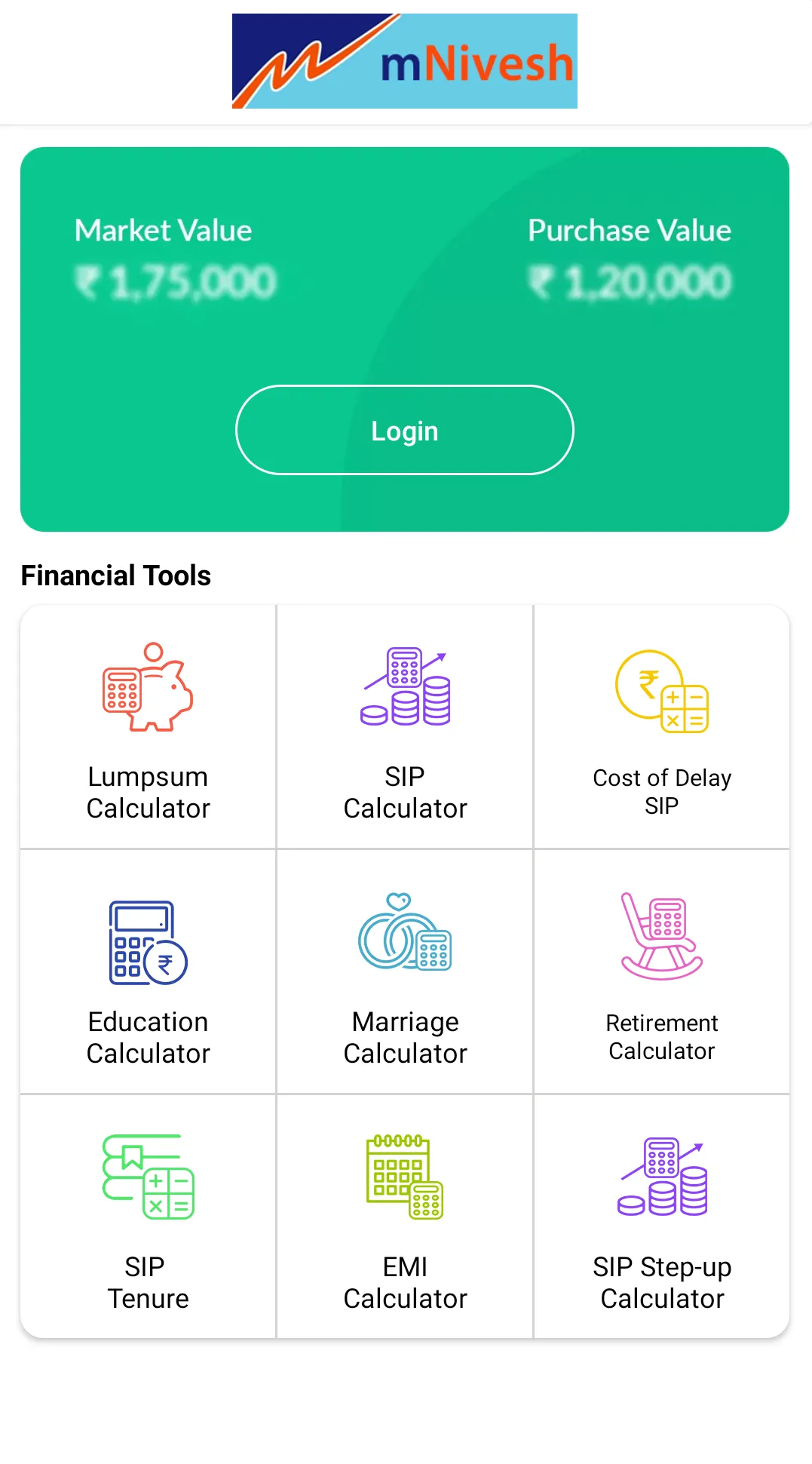Open the Lumpsum Calculator
812x1464 pixels.
pos(149,727)
